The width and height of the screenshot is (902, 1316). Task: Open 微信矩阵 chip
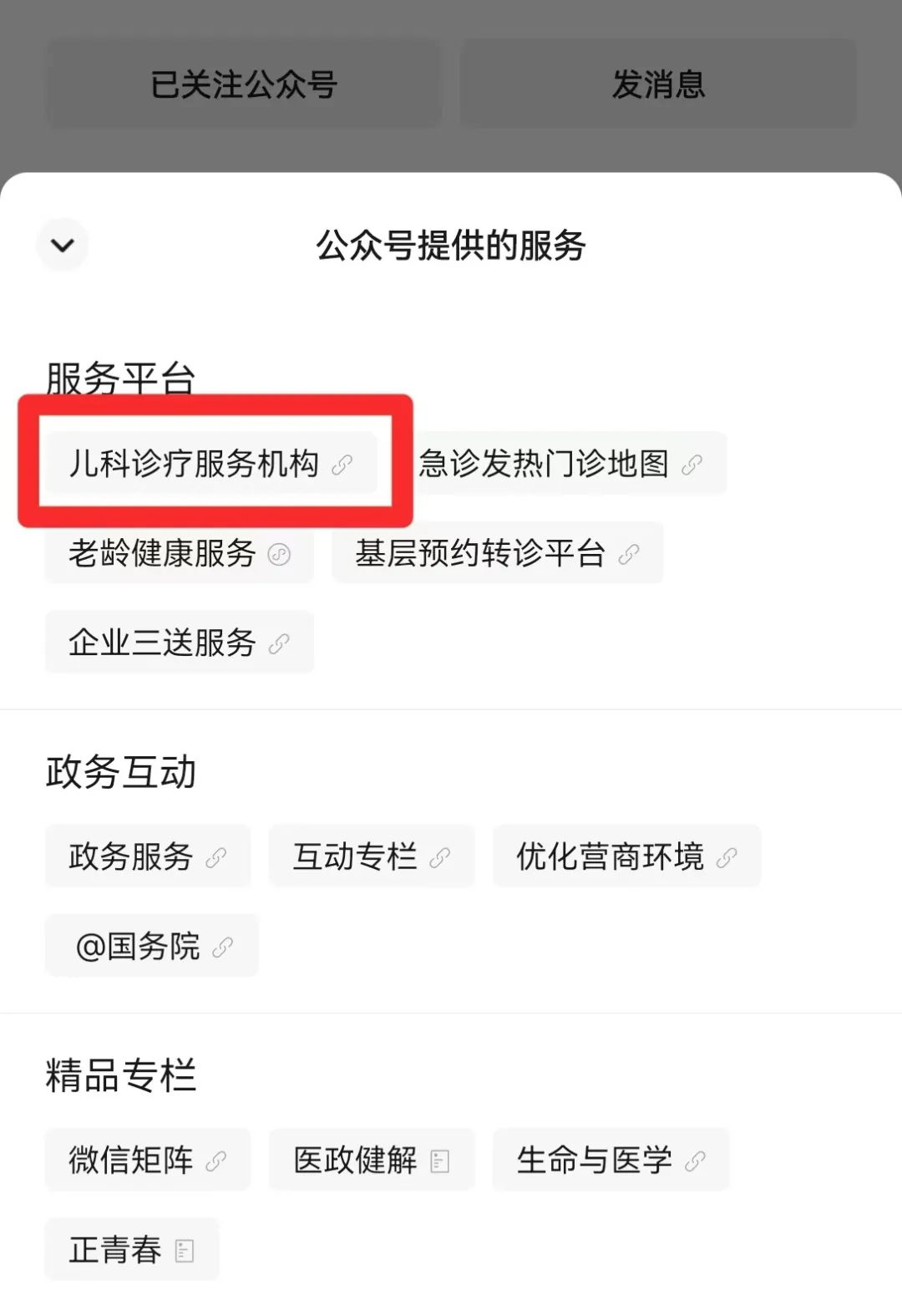148,1160
